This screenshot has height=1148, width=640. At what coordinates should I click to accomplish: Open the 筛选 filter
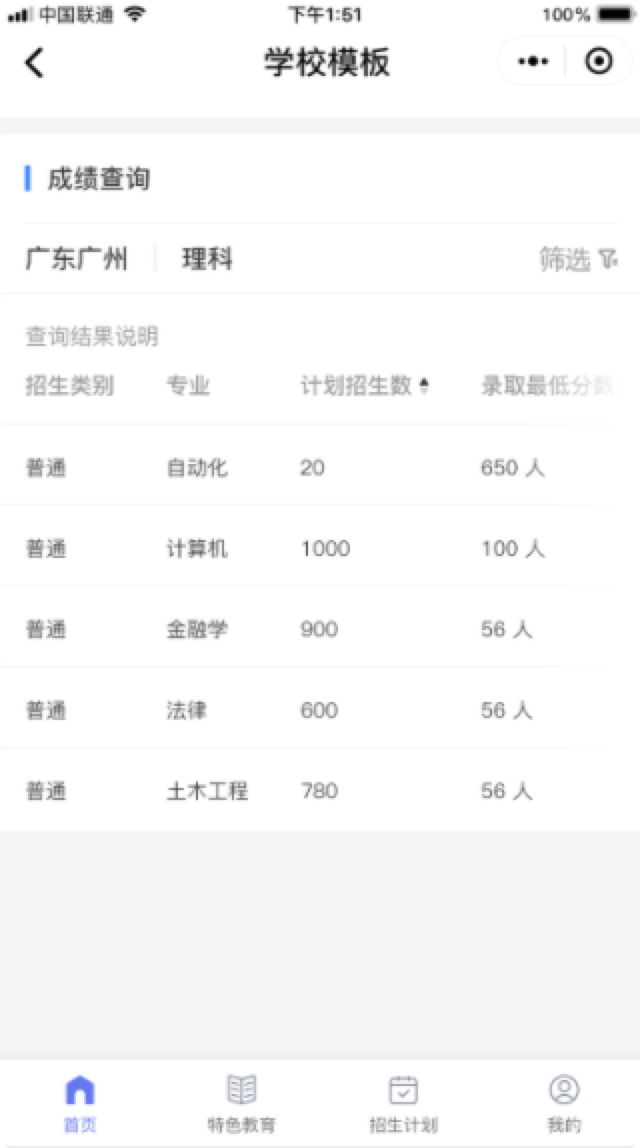pyautogui.click(x=578, y=259)
